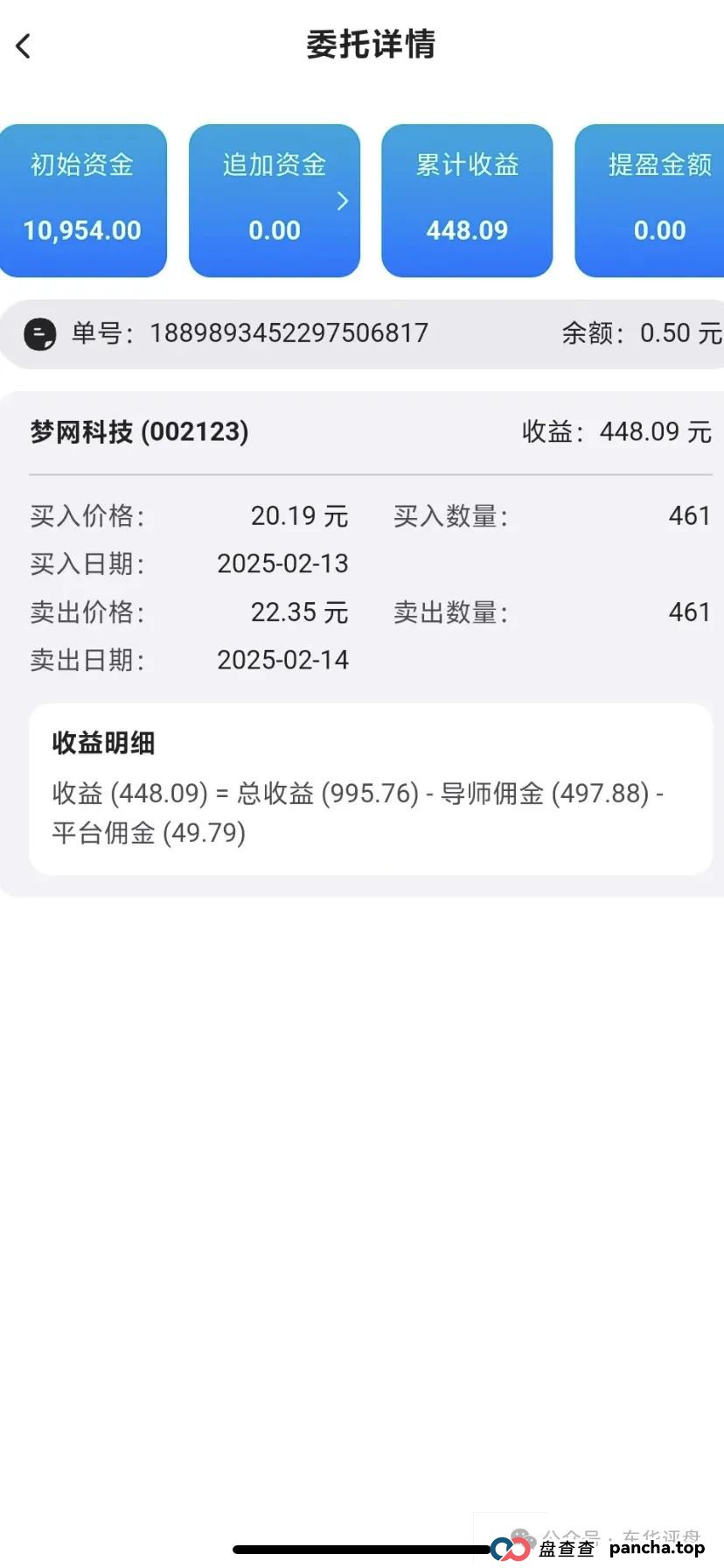Open details from the 追加资金 card
The width and height of the screenshot is (724, 1568).
[x=275, y=199]
